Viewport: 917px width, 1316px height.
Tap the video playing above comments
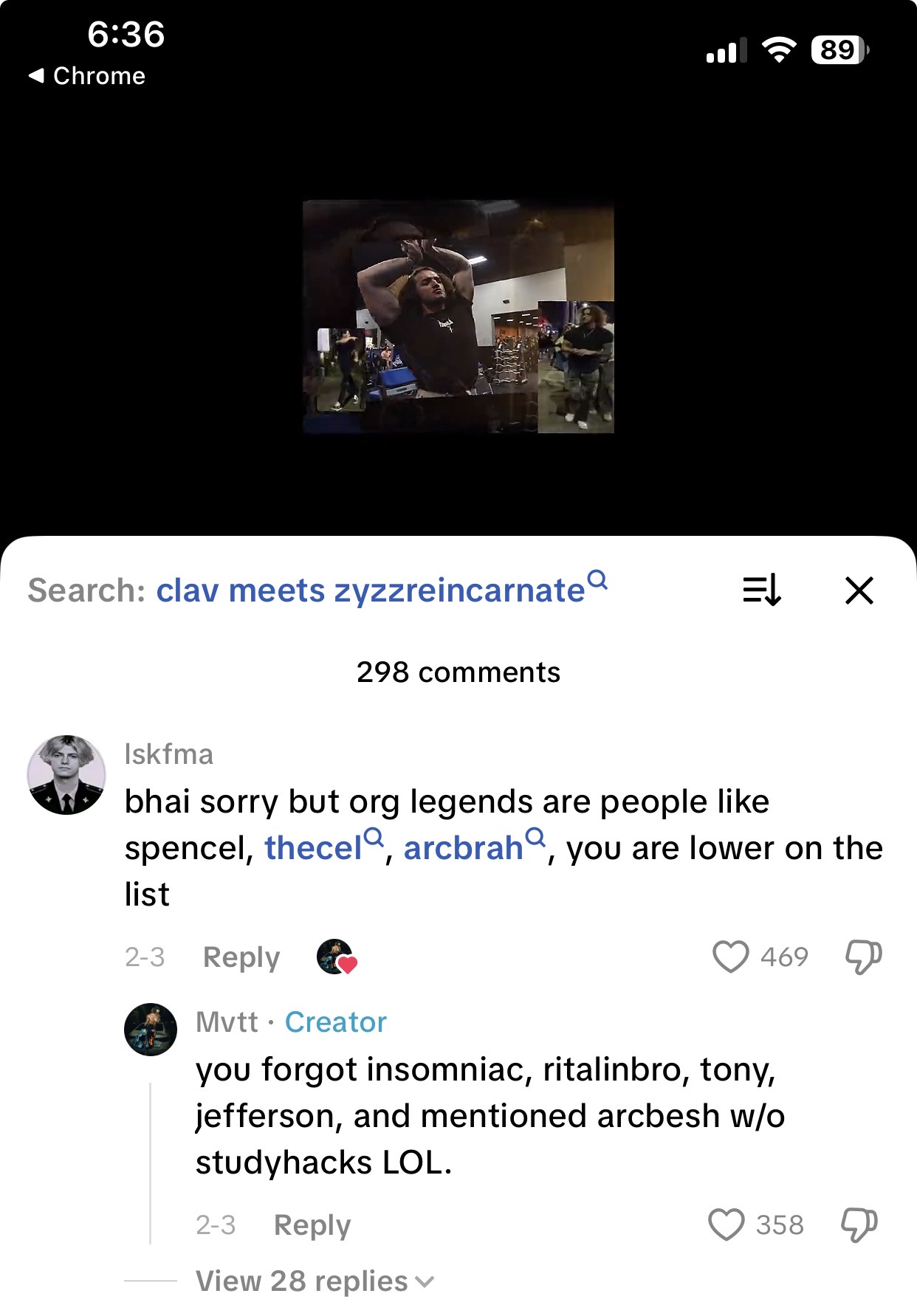point(458,316)
